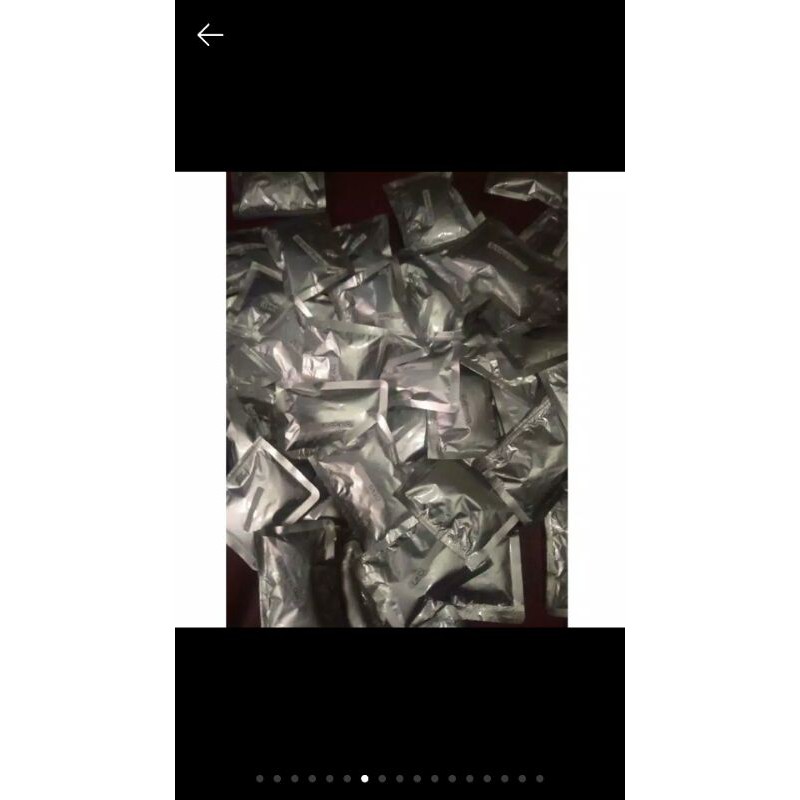
Task: Tap the photo of silver foil packets
Action: [397, 399]
